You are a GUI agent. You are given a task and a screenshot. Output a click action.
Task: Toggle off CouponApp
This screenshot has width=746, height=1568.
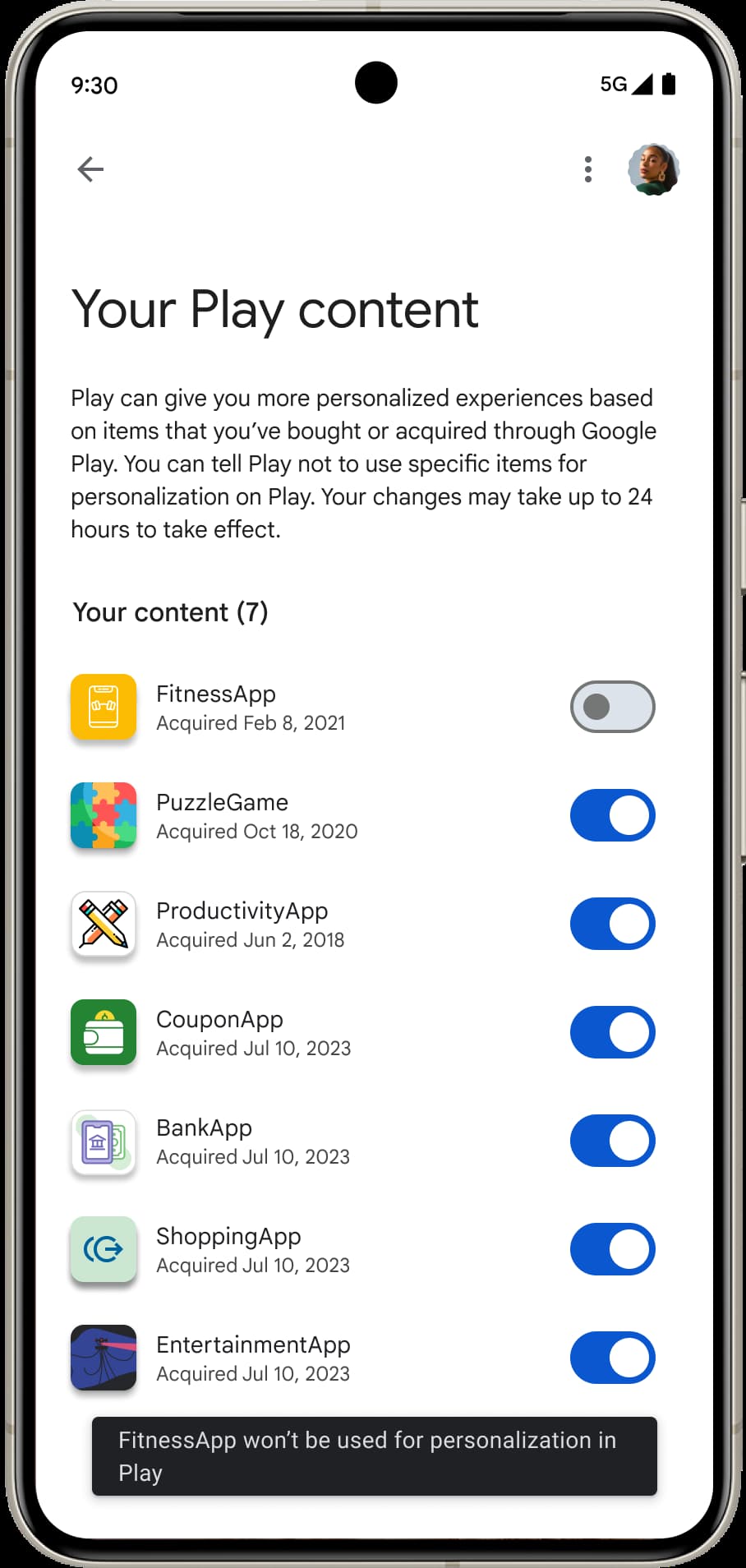point(612,1032)
